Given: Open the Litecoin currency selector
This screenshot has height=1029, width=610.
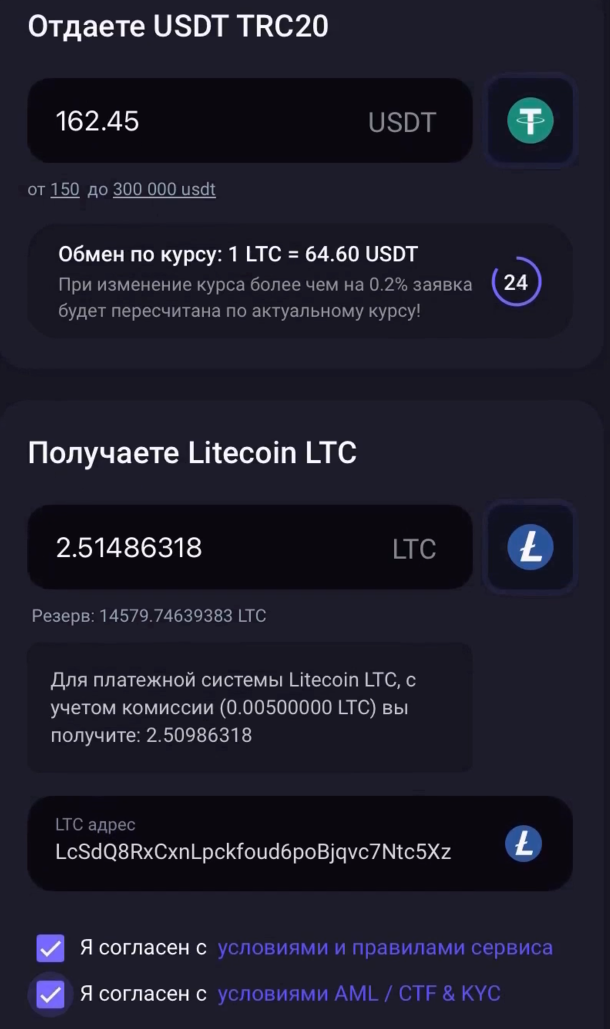Looking at the screenshot, I should [x=530, y=548].
